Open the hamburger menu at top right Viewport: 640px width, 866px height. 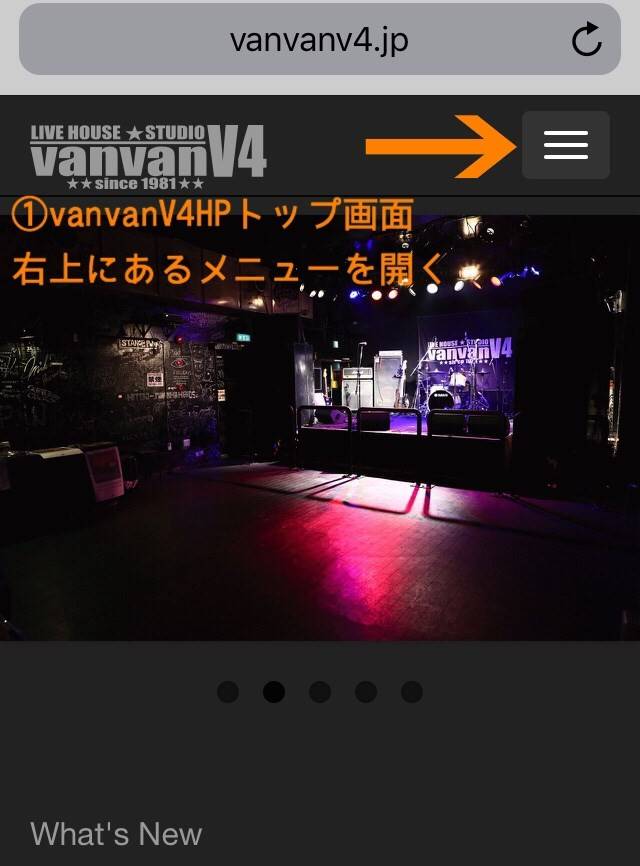point(565,146)
